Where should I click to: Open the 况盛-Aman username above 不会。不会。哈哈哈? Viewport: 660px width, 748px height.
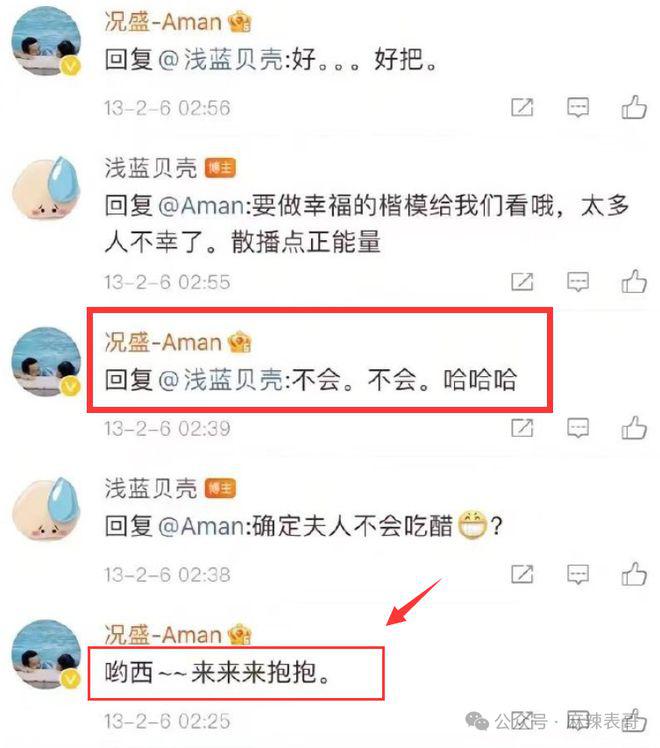(163, 342)
